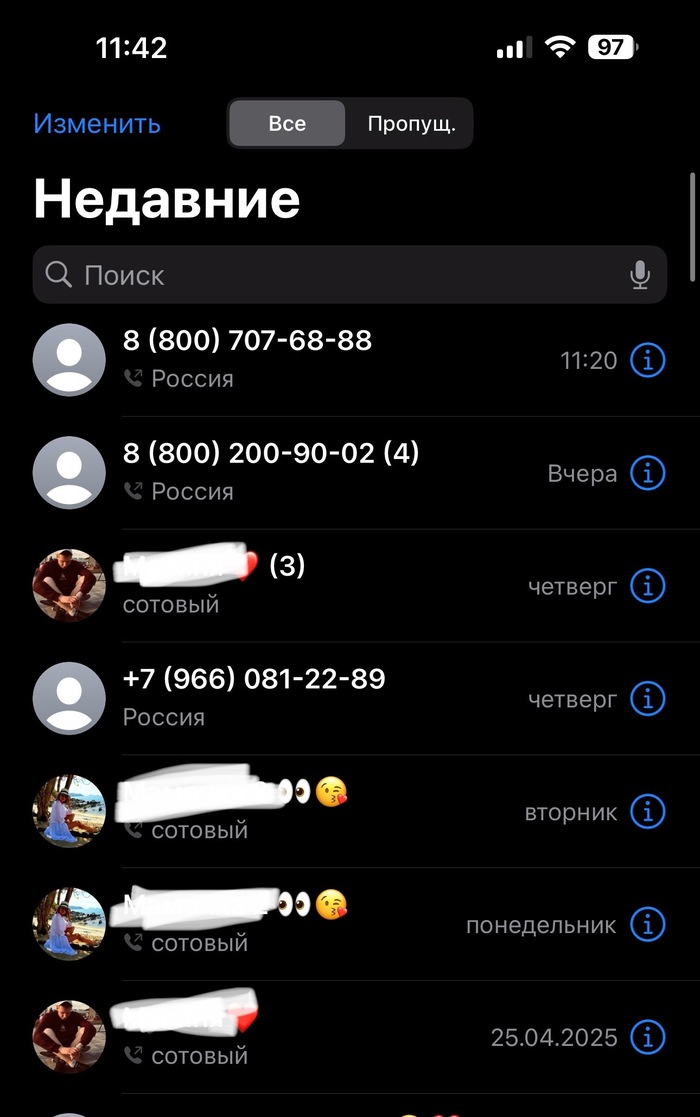Open info for the понедельник call

pos(648,925)
